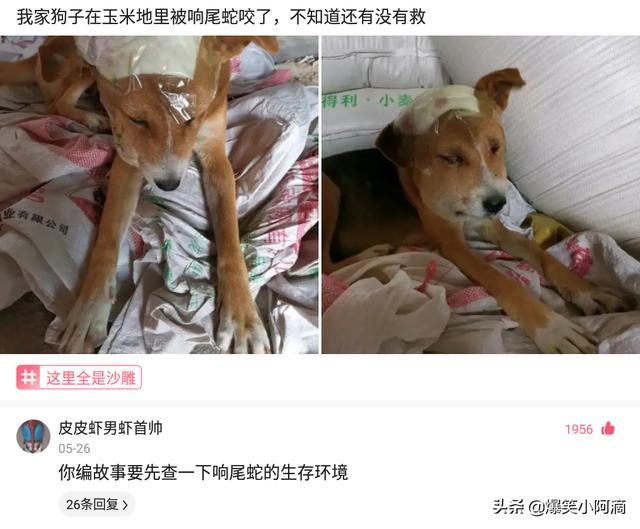Open the right dog photo
The image size is (640, 529).
click(x=480, y=195)
